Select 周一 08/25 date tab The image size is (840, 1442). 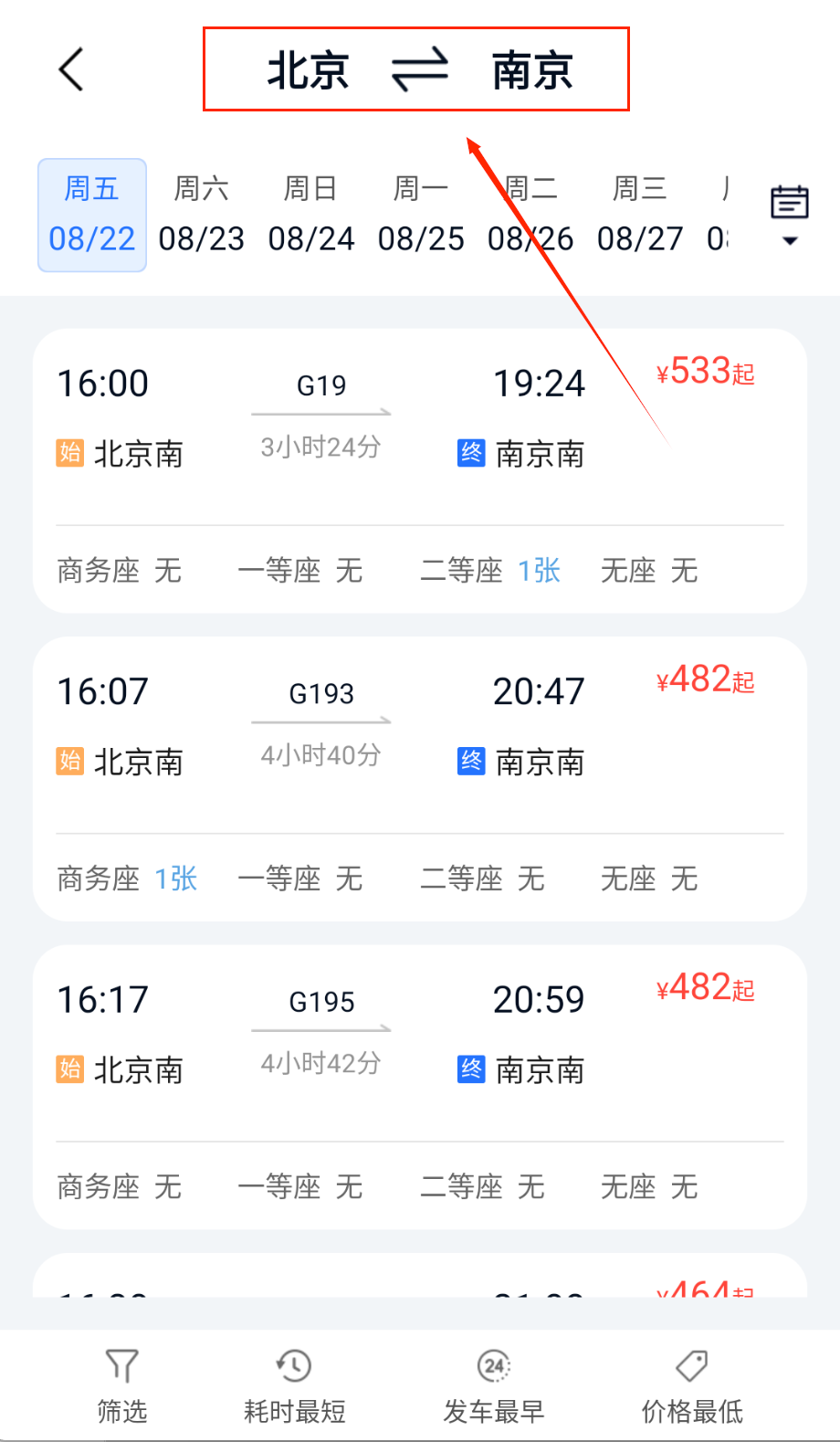point(421,216)
